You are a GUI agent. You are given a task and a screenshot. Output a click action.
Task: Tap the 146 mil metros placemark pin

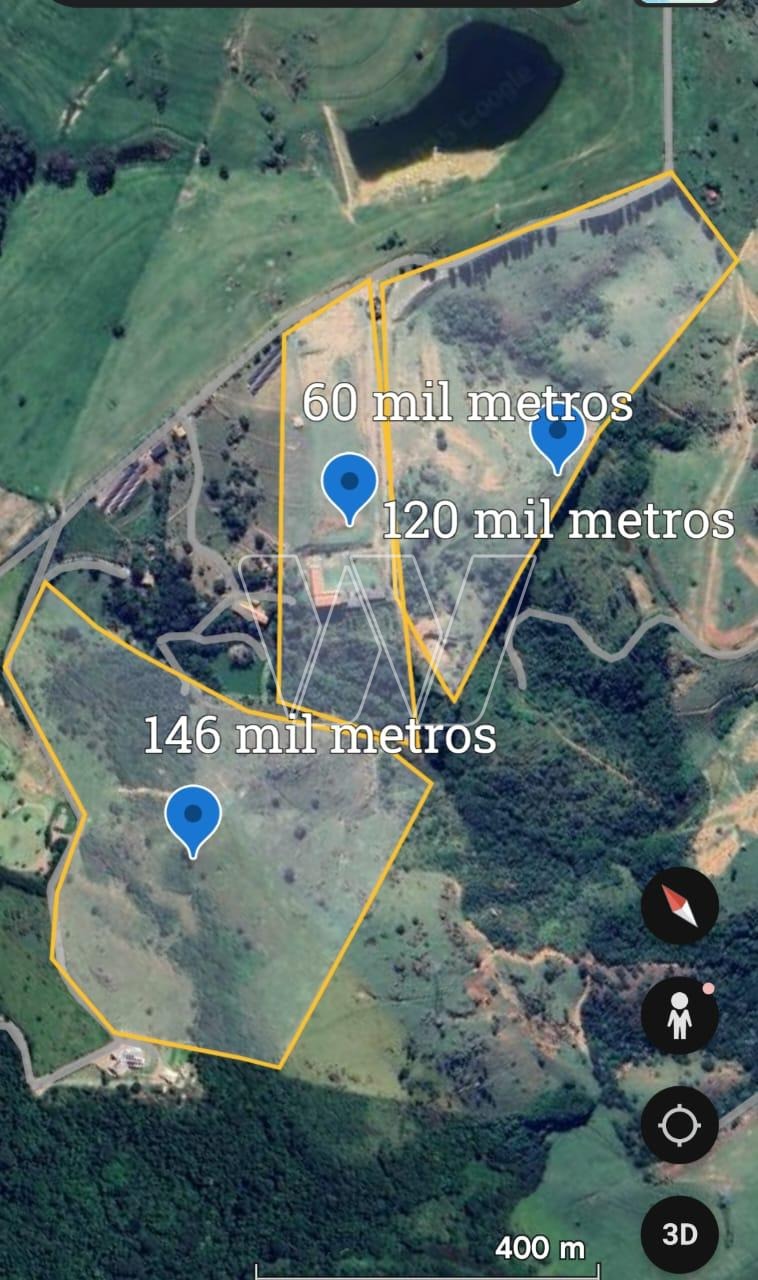click(192, 816)
